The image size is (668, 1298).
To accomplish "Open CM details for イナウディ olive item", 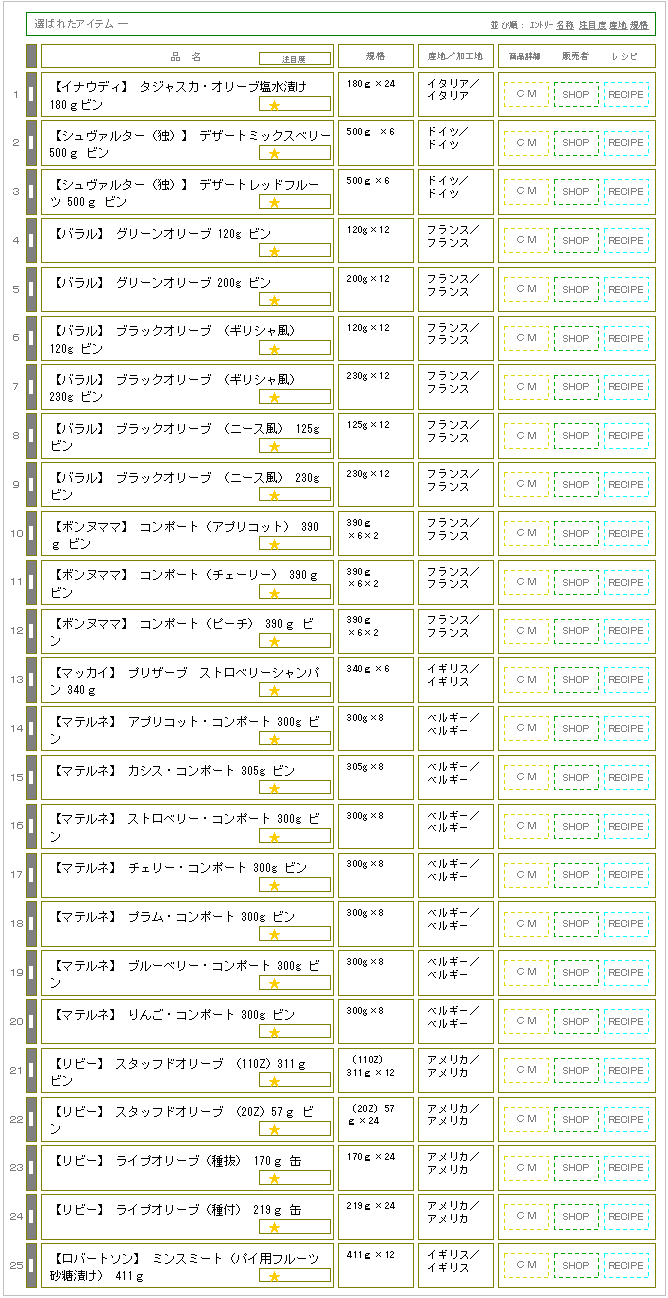I will click(526, 94).
